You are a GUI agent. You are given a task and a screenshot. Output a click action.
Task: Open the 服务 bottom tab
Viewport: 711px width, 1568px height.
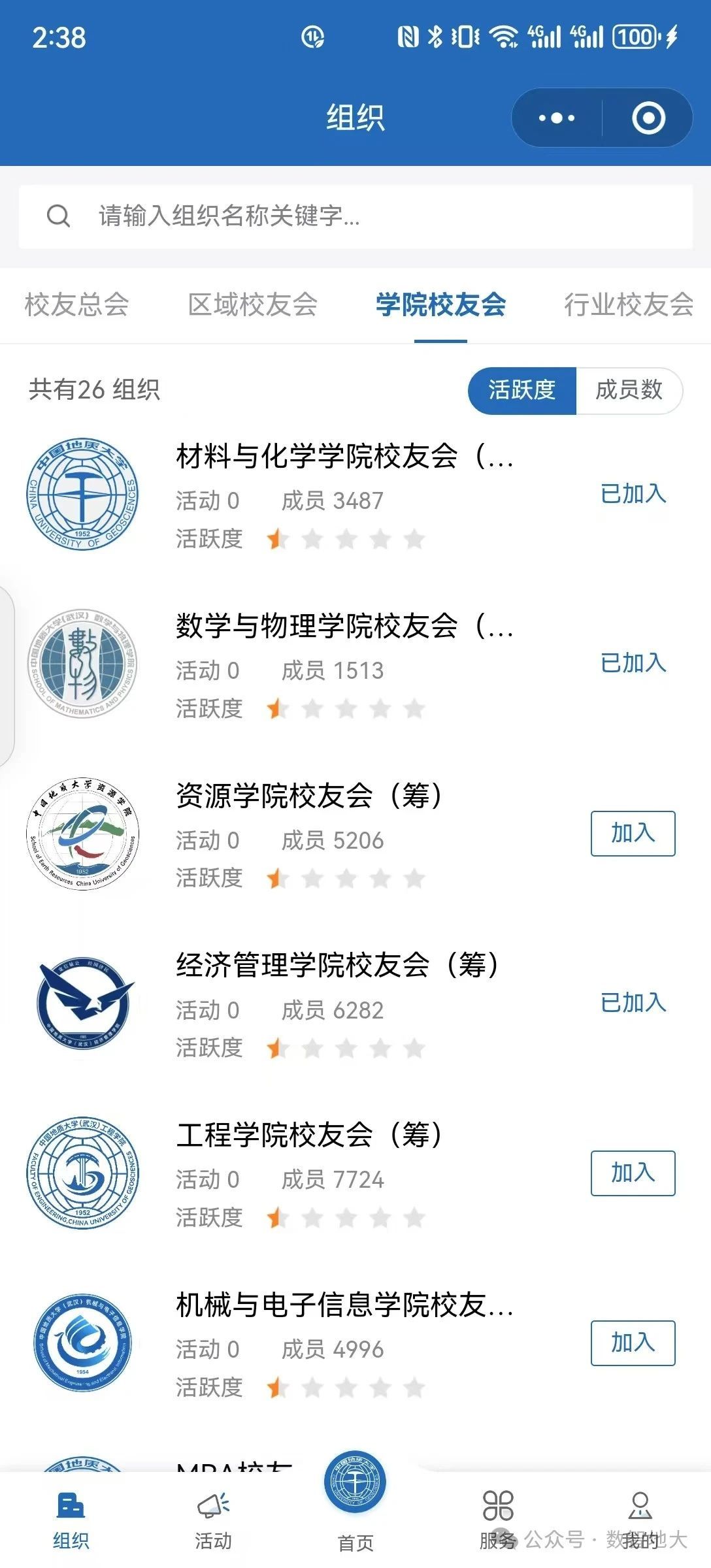click(x=498, y=1521)
